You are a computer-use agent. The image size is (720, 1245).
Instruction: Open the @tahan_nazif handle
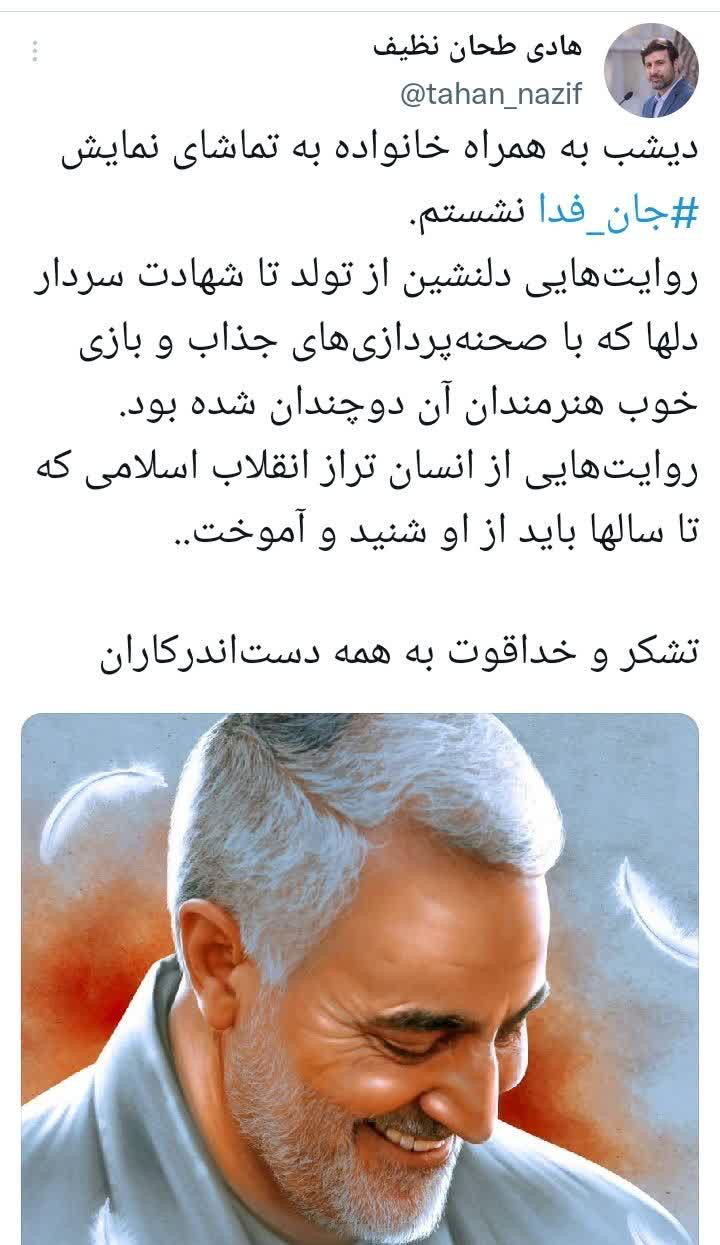pos(491,94)
